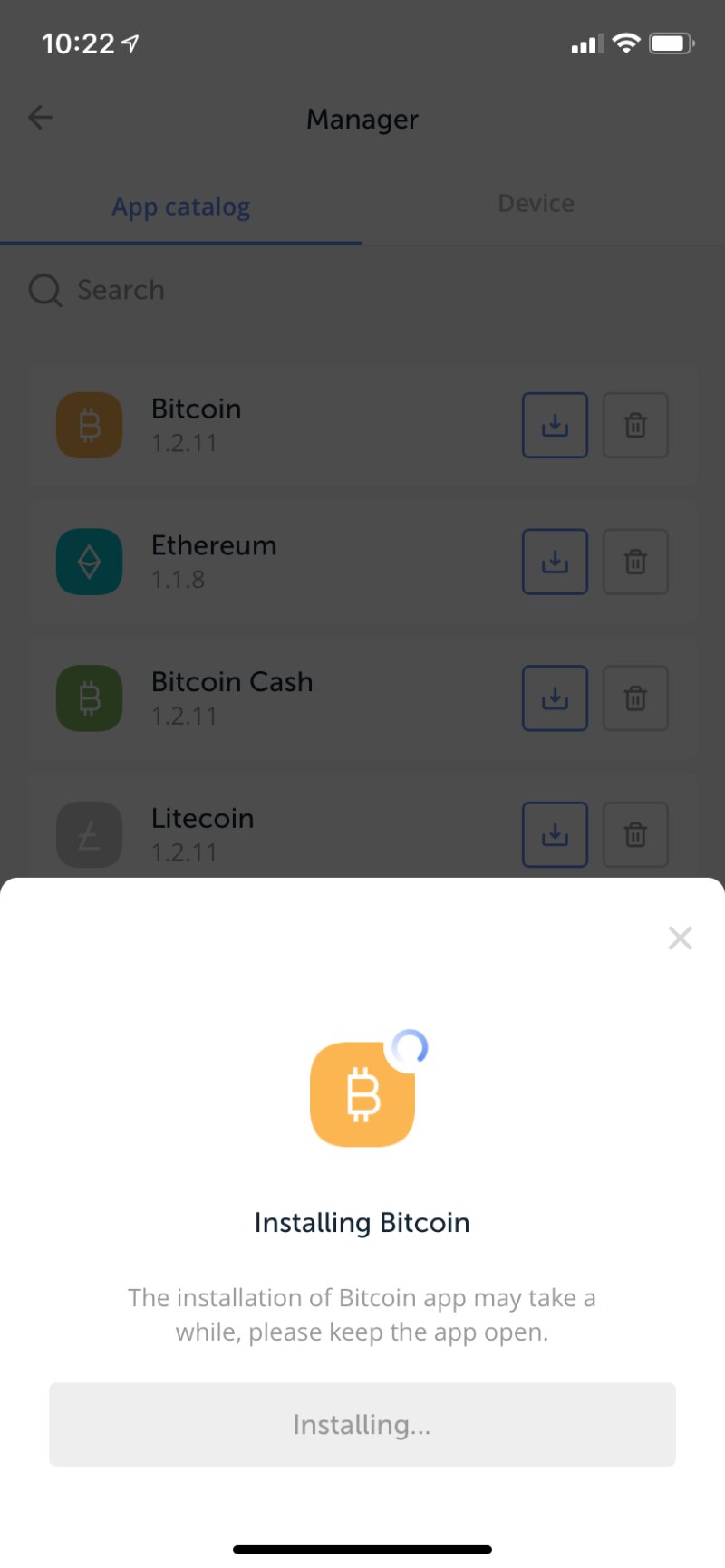The image size is (725, 1568).
Task: Select the App catalog tab
Action: tap(181, 207)
